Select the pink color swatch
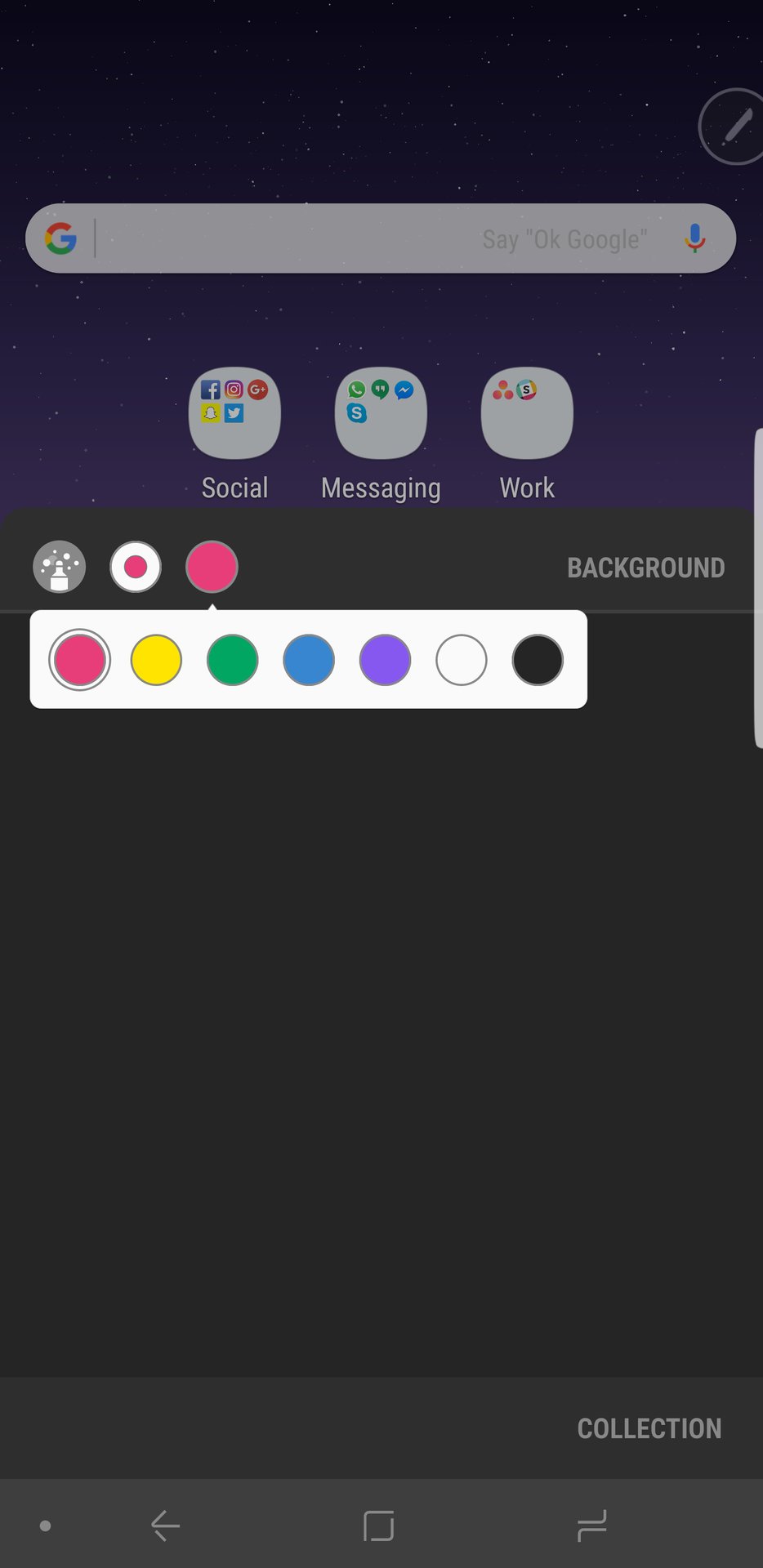The image size is (763, 1568). point(79,660)
